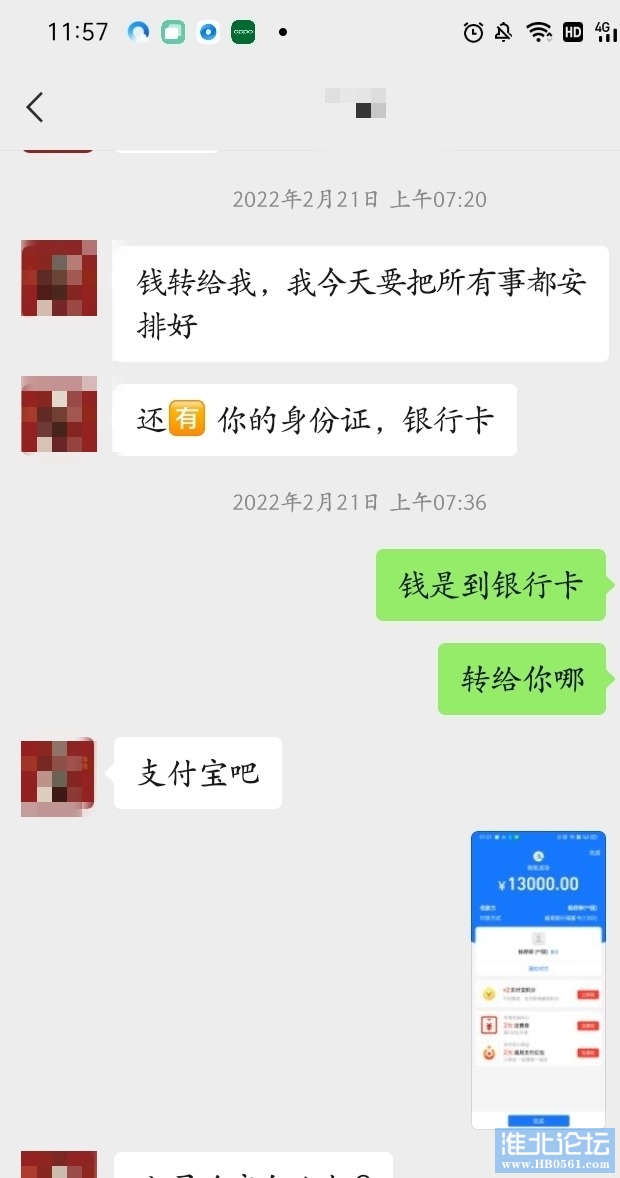This screenshot has height=1178, width=620.
Task: Open sender's avatar beside the 支付宝吧 message
Action: pos(58,777)
